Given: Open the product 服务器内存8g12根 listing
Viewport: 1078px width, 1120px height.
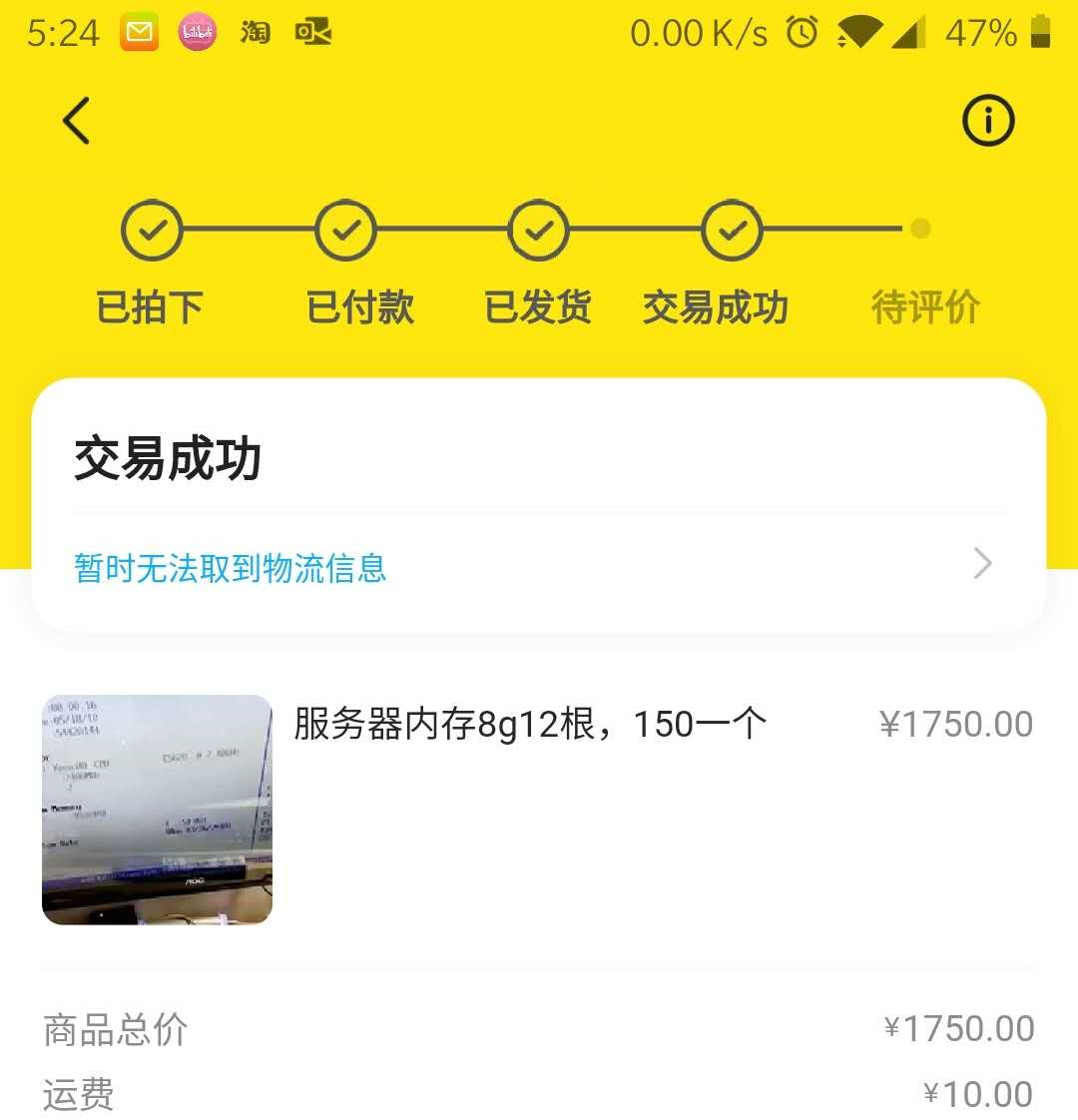Looking at the screenshot, I should coord(529,725).
